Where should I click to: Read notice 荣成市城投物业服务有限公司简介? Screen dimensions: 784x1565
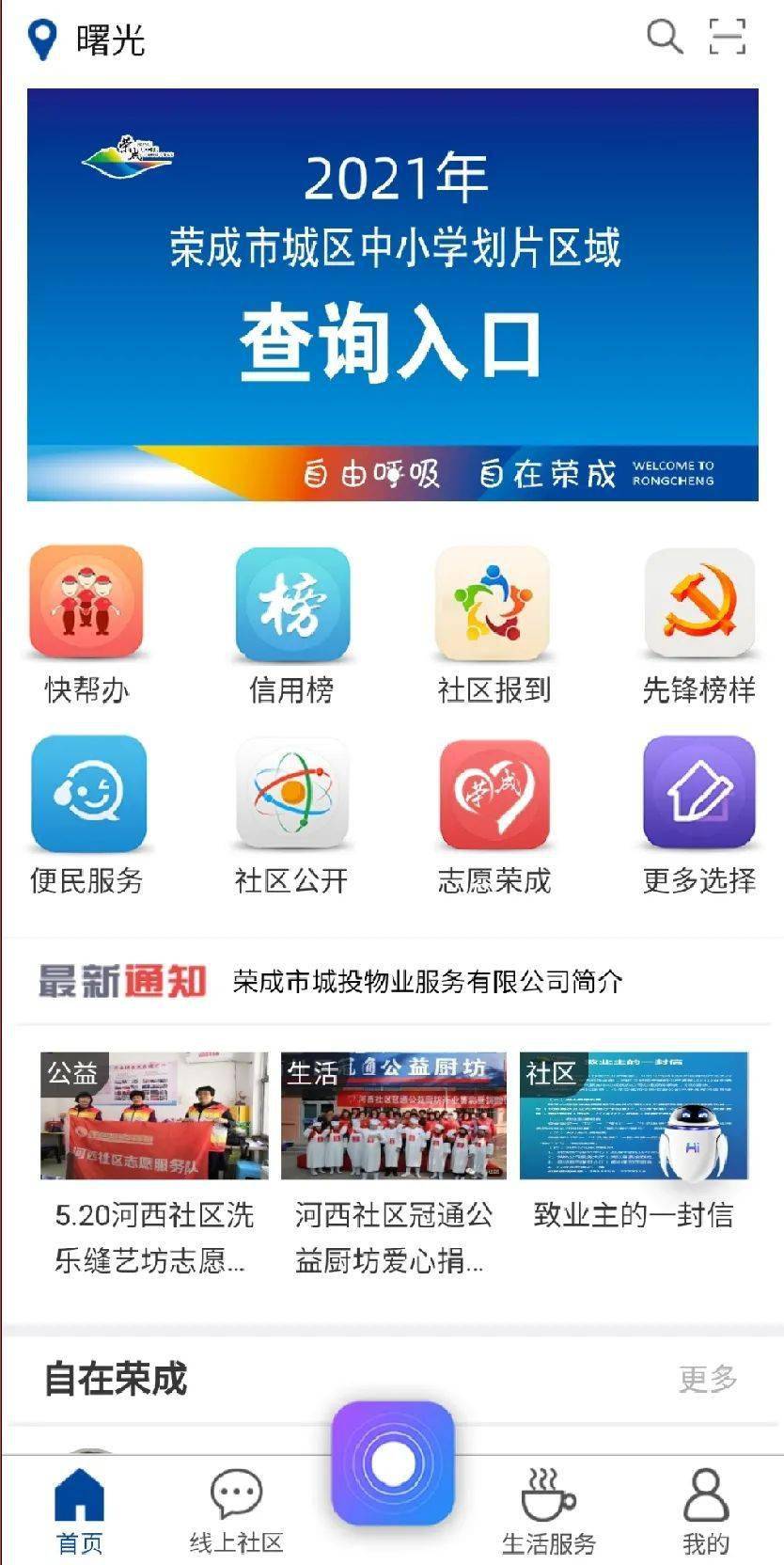[x=428, y=982]
